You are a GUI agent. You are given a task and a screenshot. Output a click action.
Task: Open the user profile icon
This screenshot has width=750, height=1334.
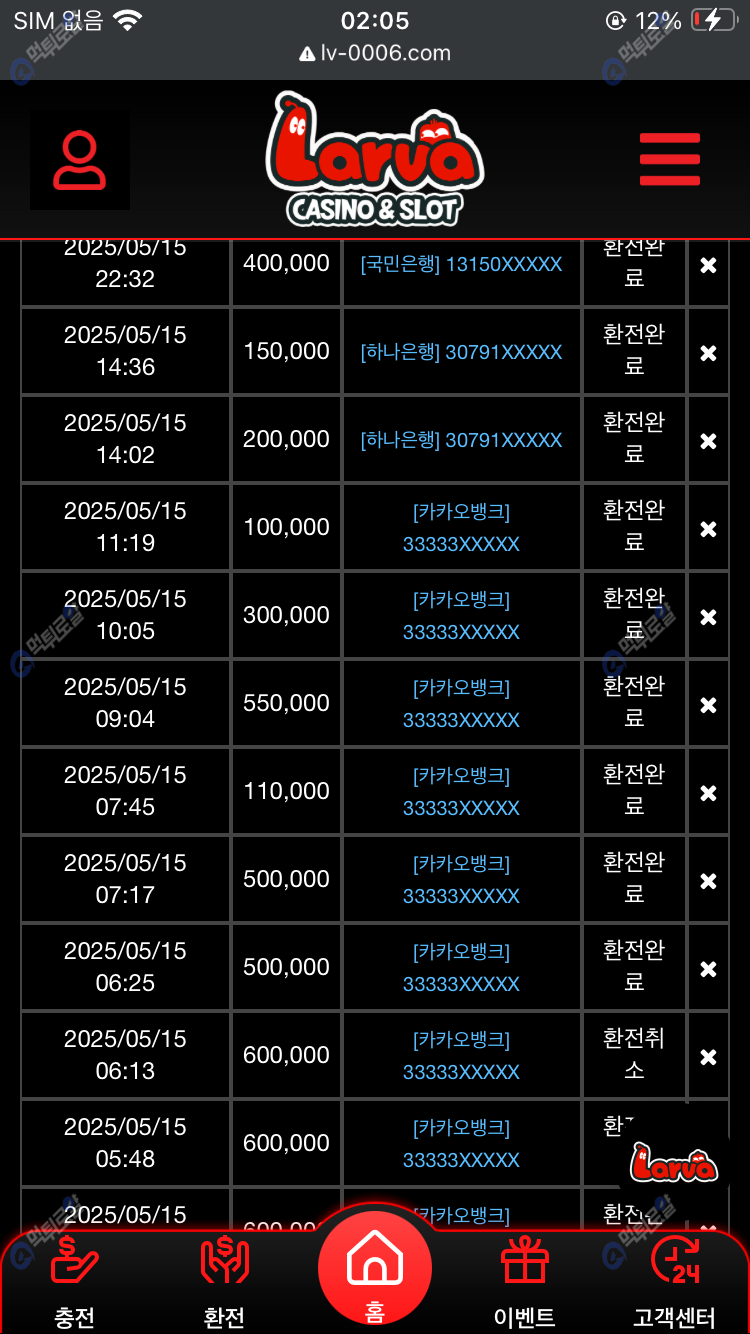(x=80, y=160)
